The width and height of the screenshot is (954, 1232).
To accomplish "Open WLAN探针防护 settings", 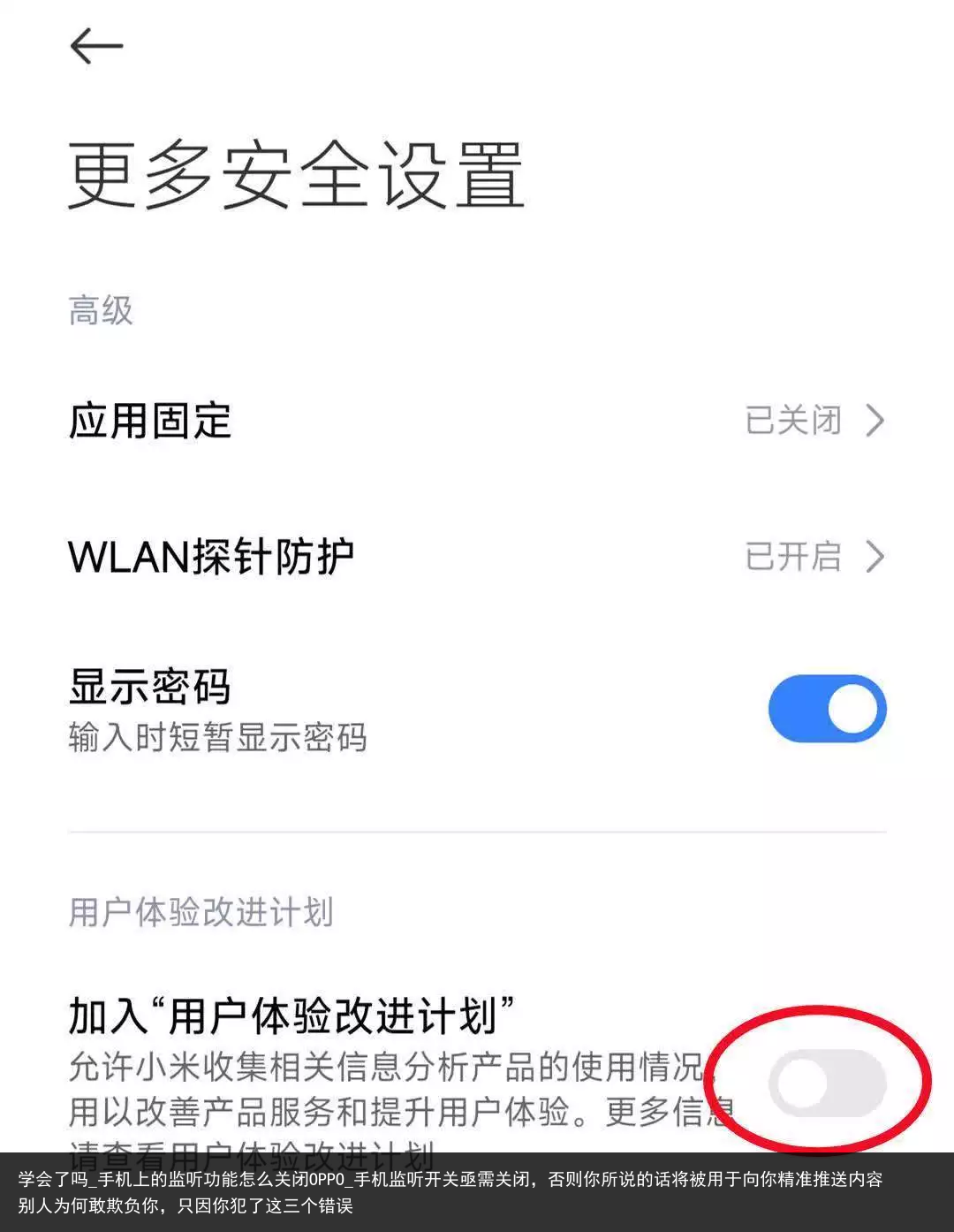I will 477,557.
